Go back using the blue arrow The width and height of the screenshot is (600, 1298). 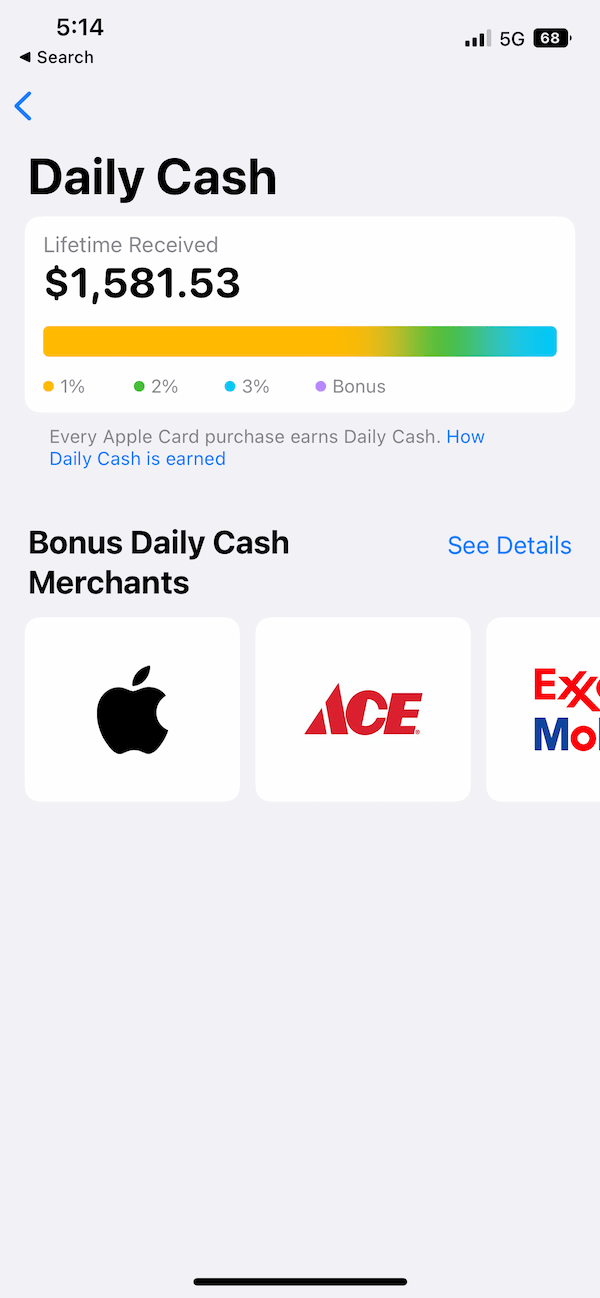(24, 106)
